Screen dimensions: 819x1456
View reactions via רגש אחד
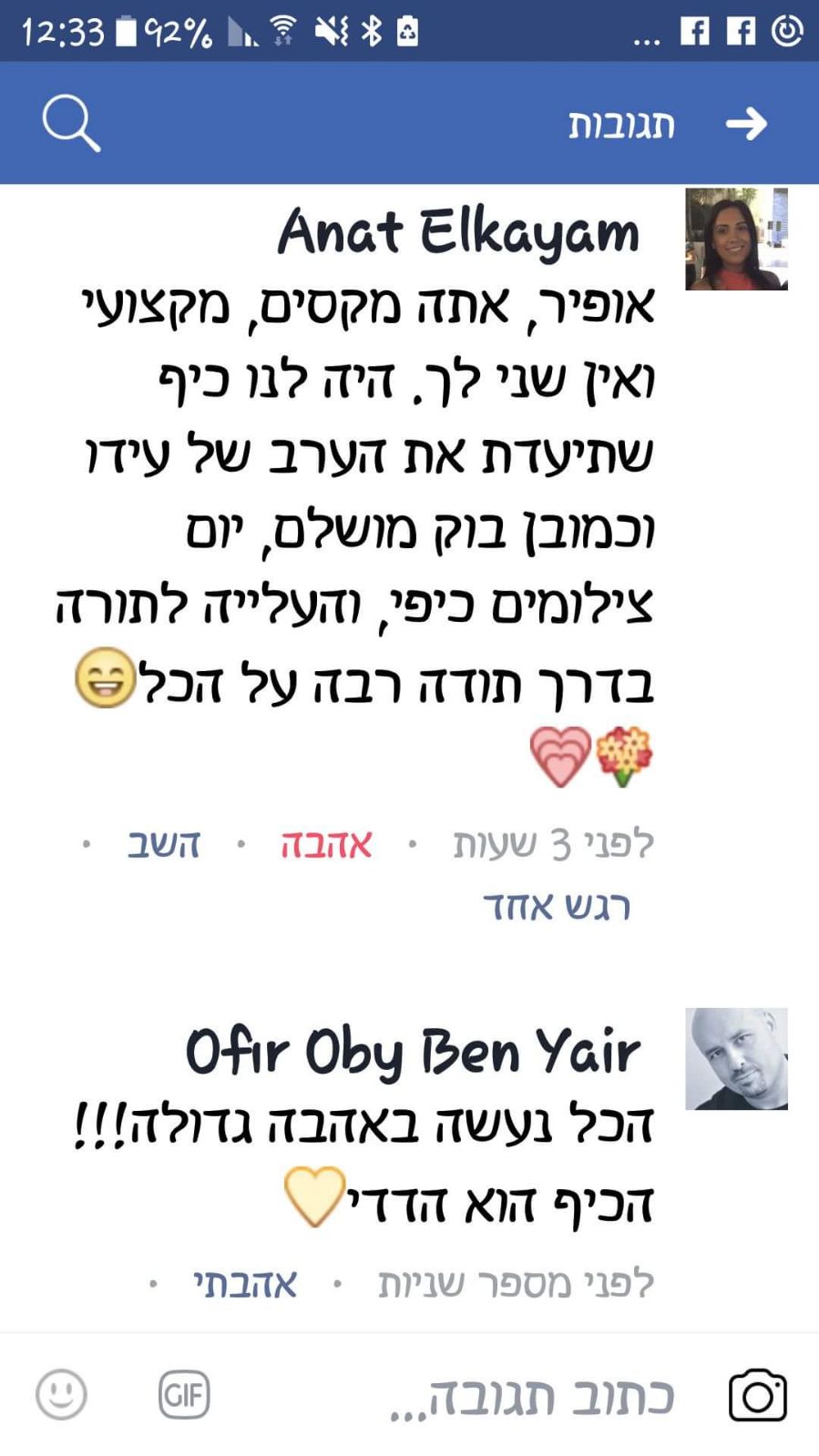(x=557, y=906)
